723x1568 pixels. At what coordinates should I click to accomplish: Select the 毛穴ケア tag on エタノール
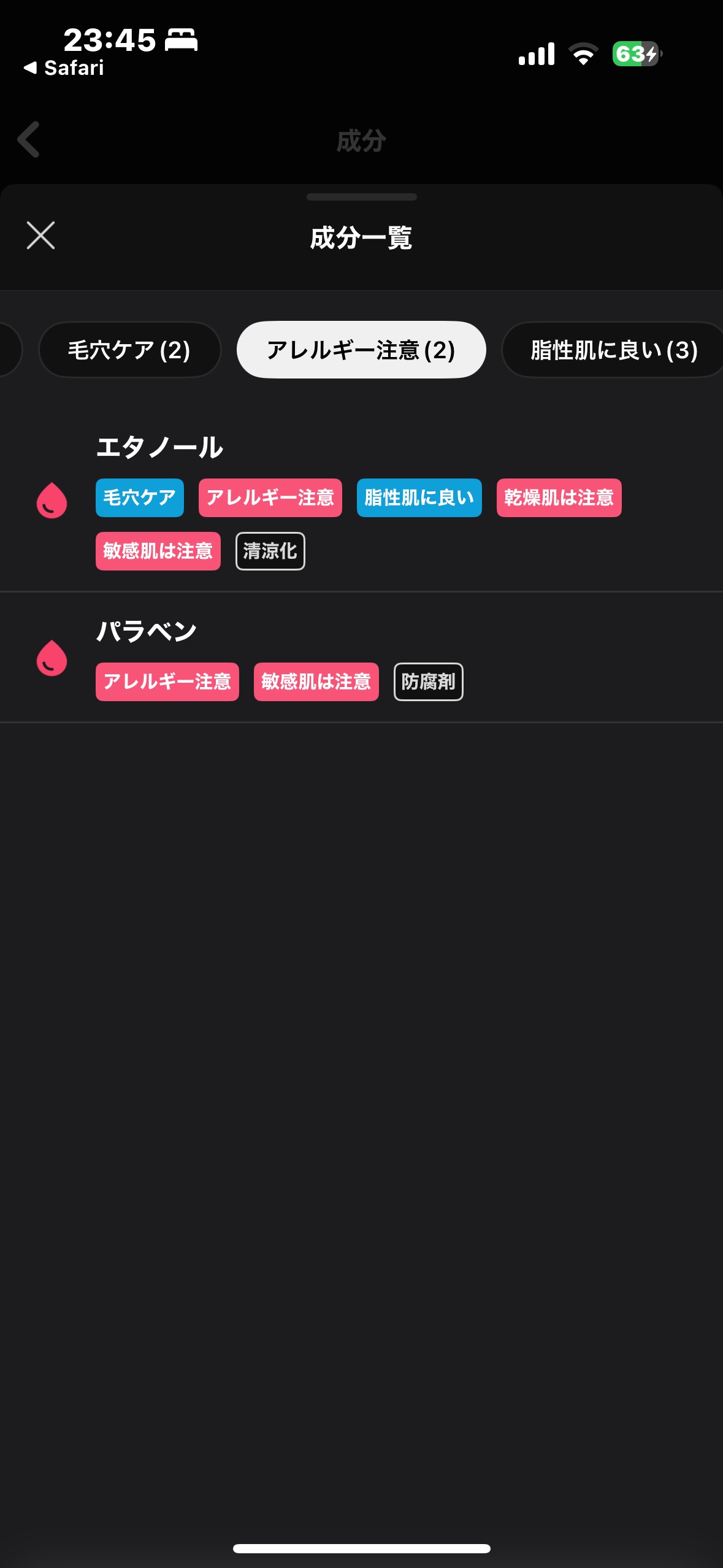[139, 498]
